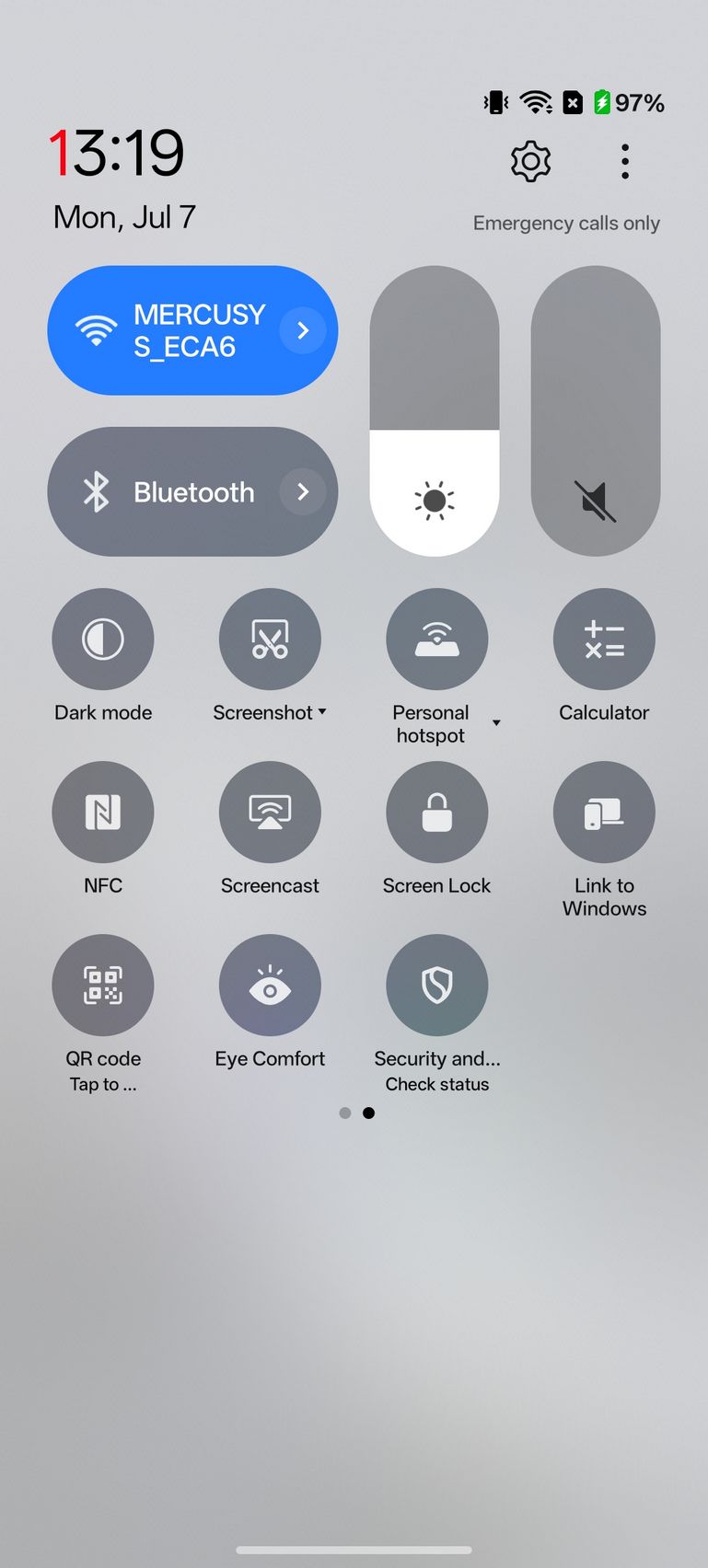The image size is (708, 1568).
Task: Launch the Calculator tile
Action: click(604, 639)
